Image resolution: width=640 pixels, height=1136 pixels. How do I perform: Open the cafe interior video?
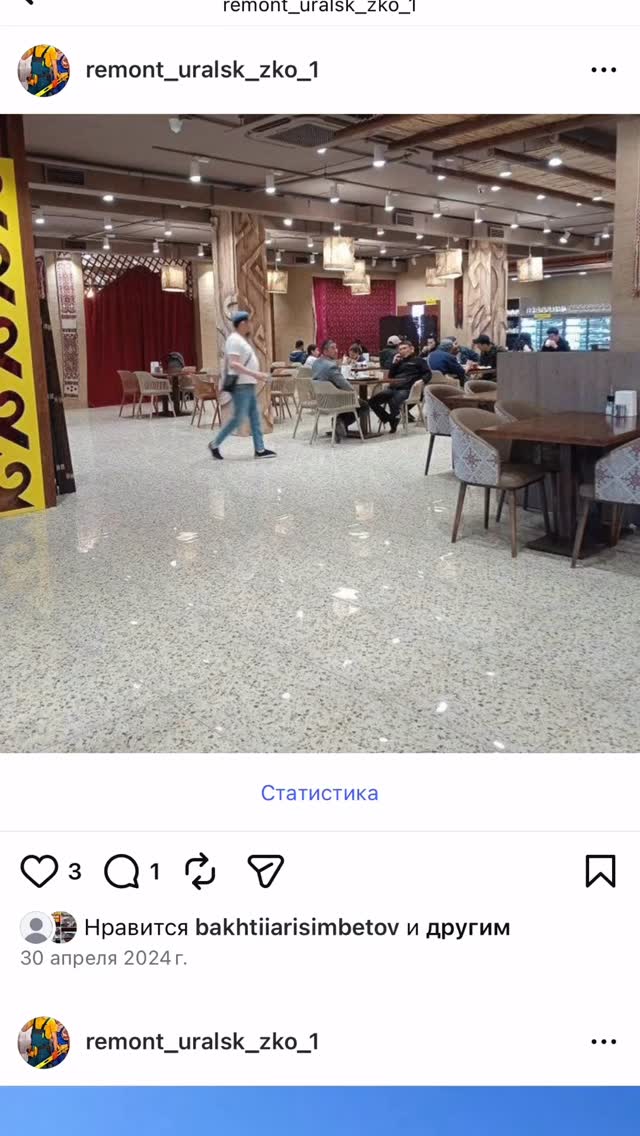tap(320, 433)
